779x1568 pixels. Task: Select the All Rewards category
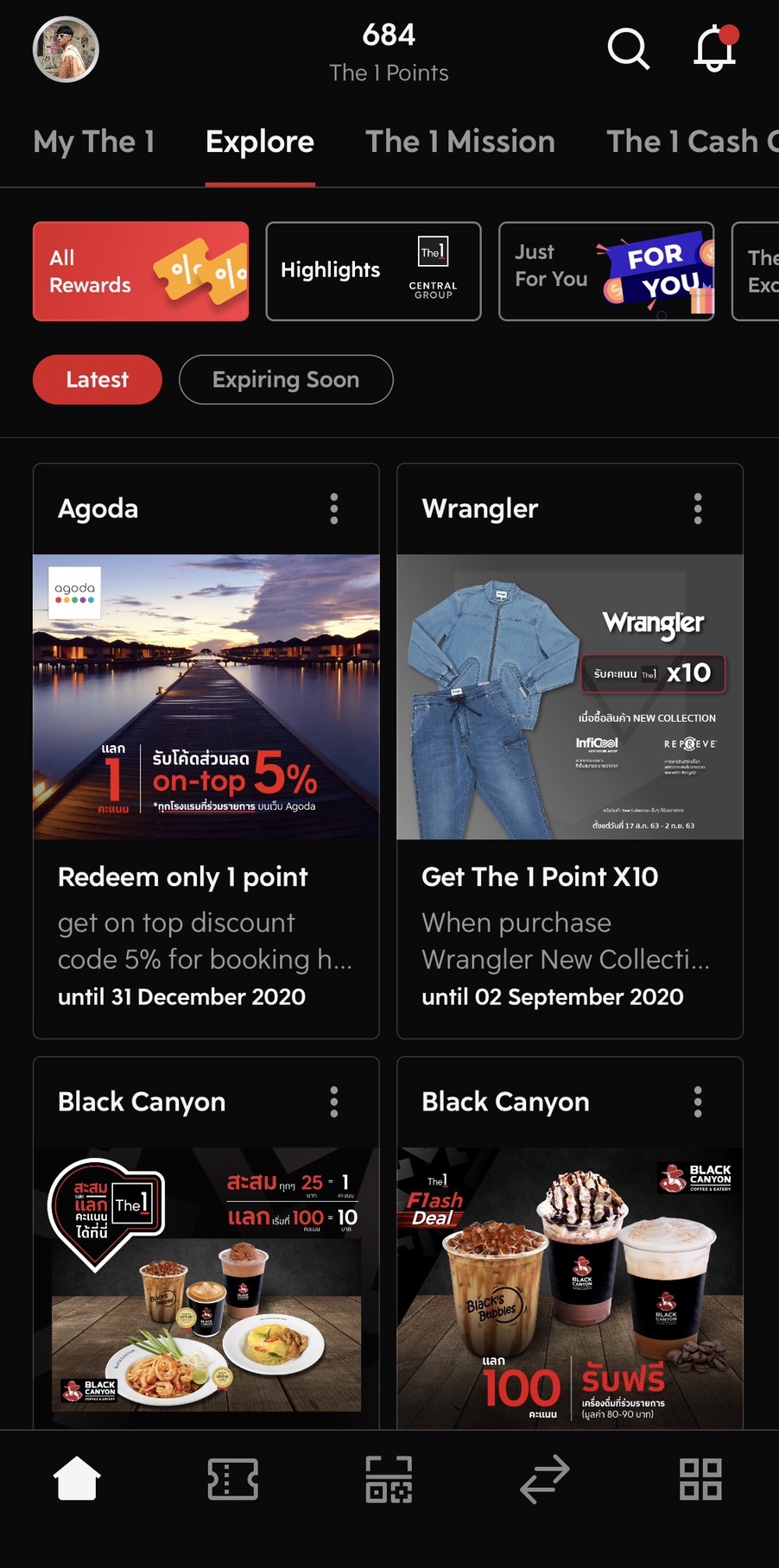pyautogui.click(x=141, y=271)
